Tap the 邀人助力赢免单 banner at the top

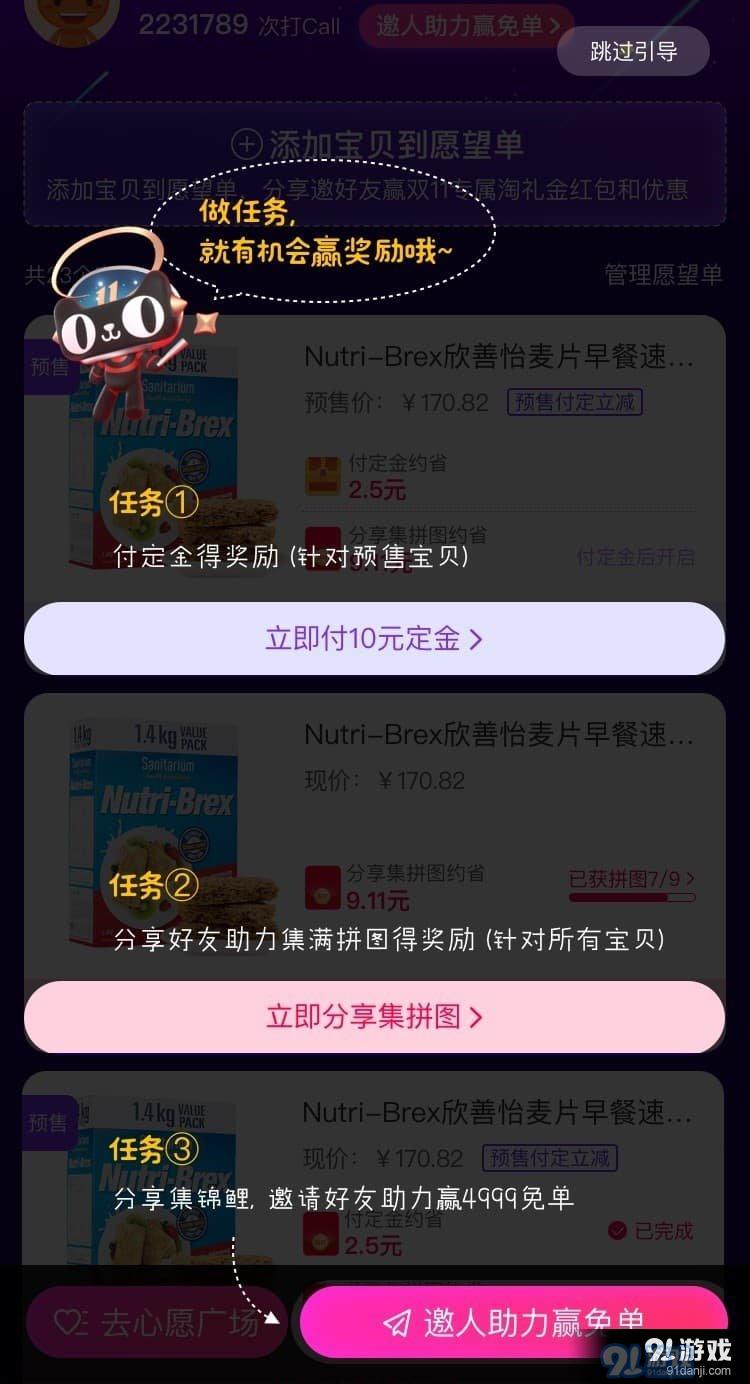point(466,26)
